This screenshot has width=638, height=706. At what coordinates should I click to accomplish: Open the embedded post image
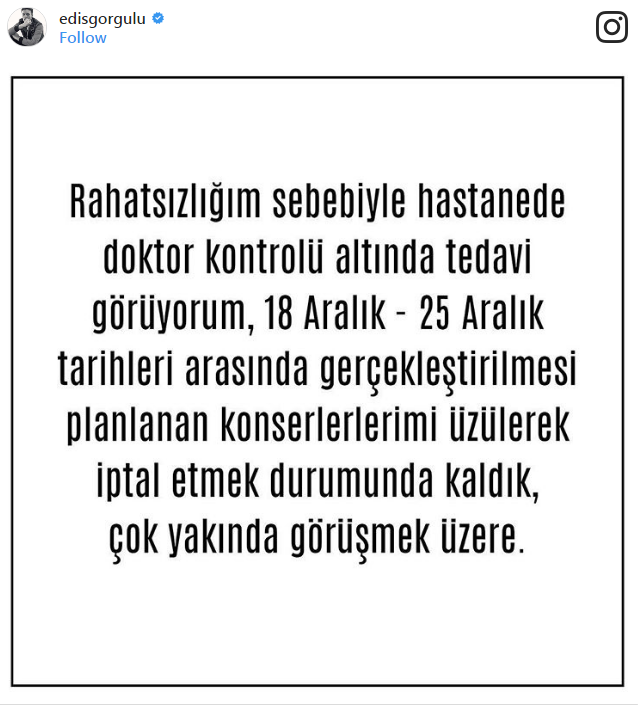pyautogui.click(x=318, y=382)
